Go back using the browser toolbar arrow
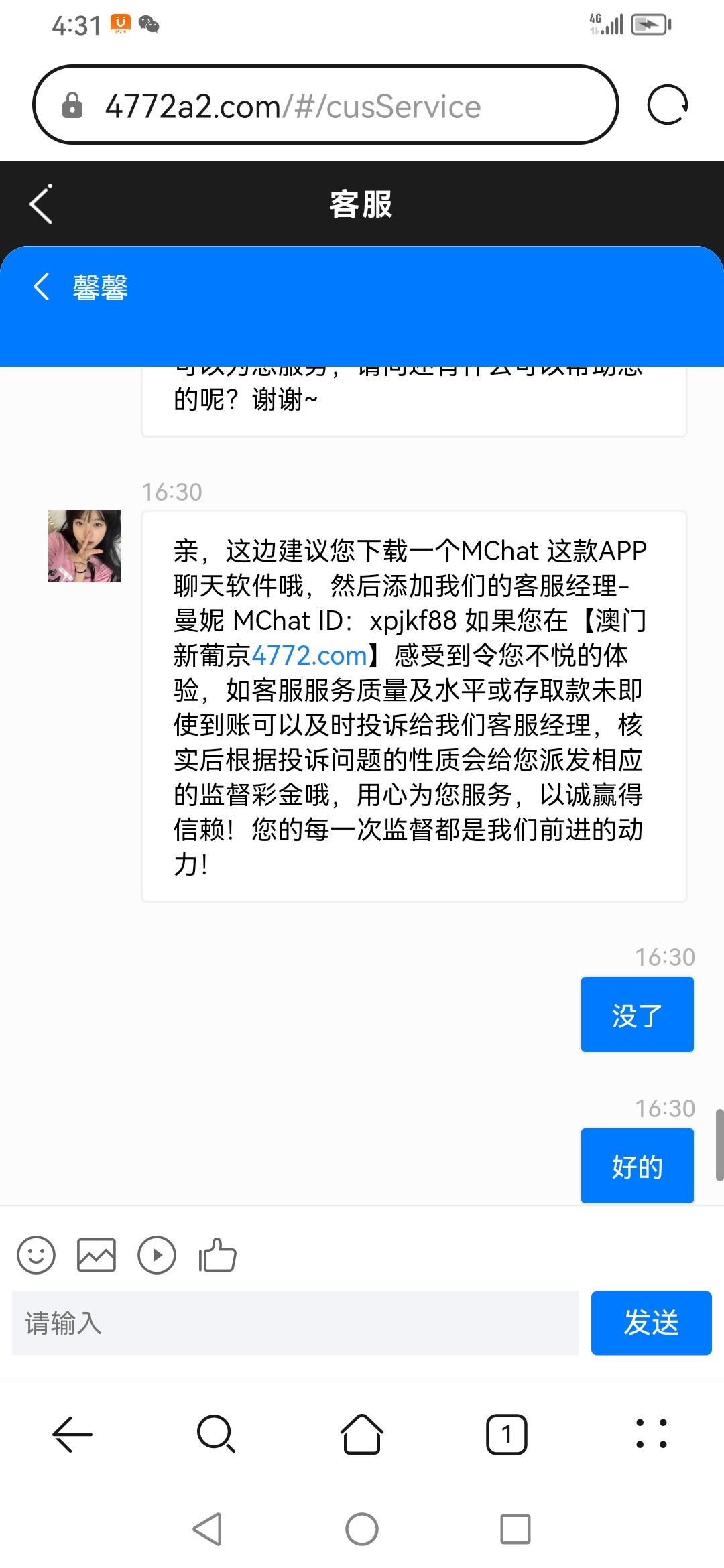Screen dimensions: 724x1568 point(72,1434)
